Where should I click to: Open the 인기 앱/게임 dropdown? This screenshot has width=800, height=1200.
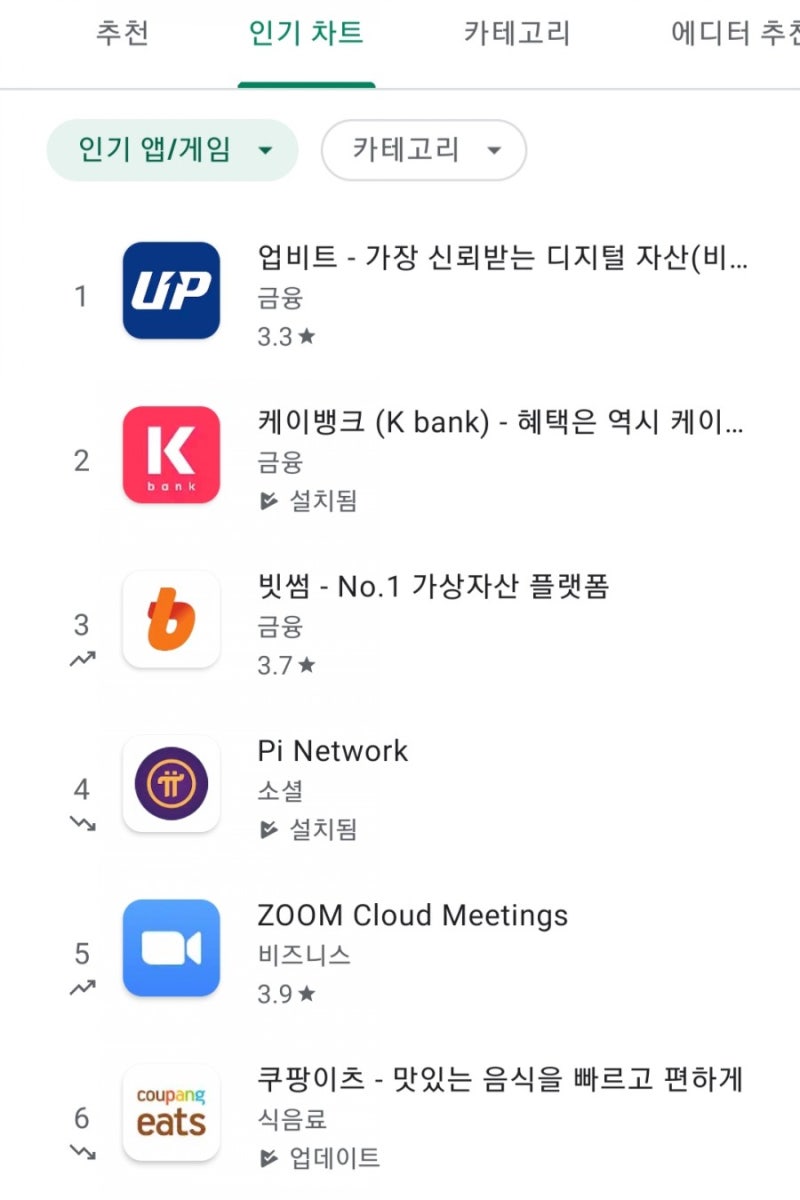(174, 150)
